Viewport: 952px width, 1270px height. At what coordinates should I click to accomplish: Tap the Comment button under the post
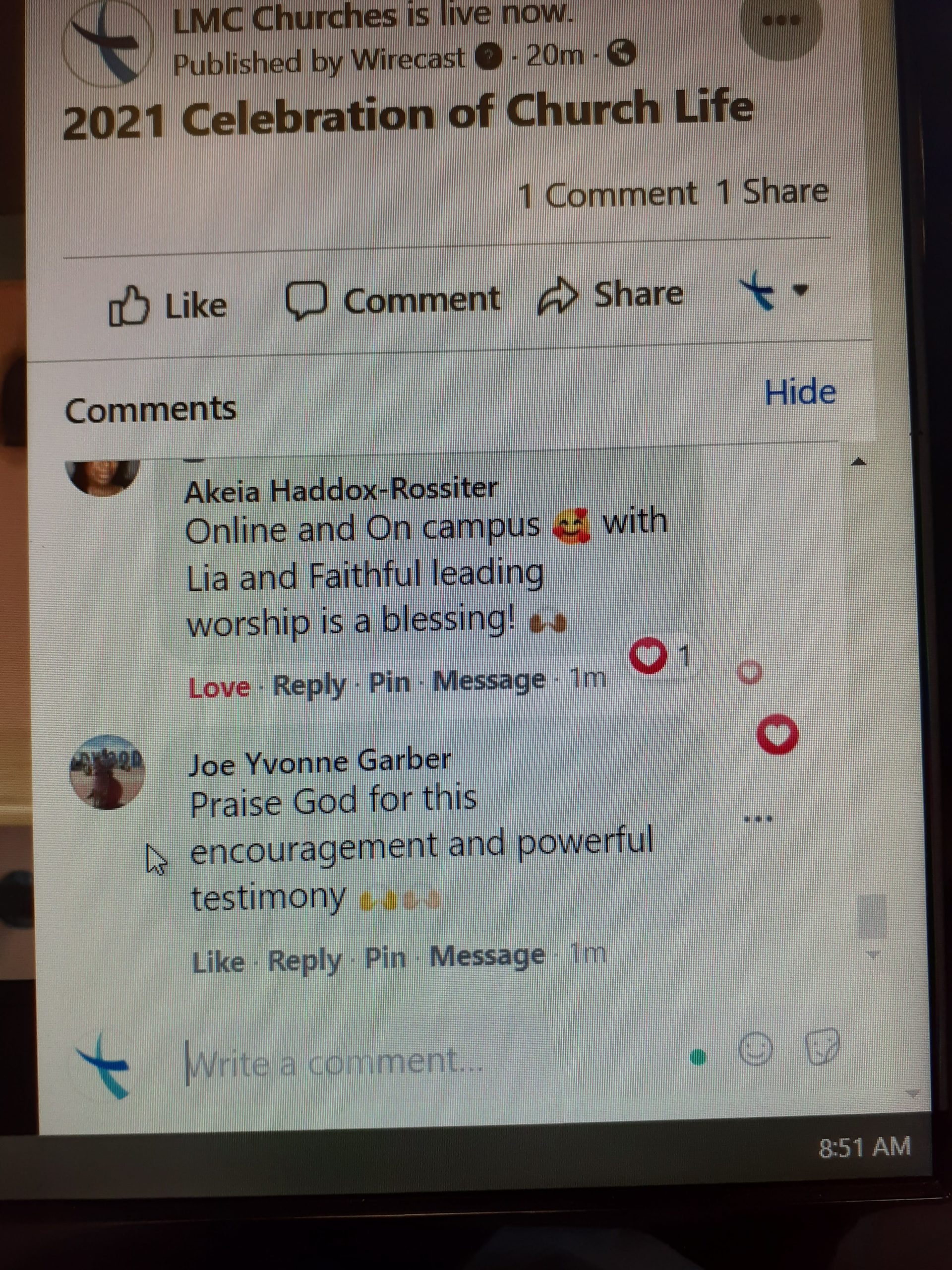[x=394, y=300]
